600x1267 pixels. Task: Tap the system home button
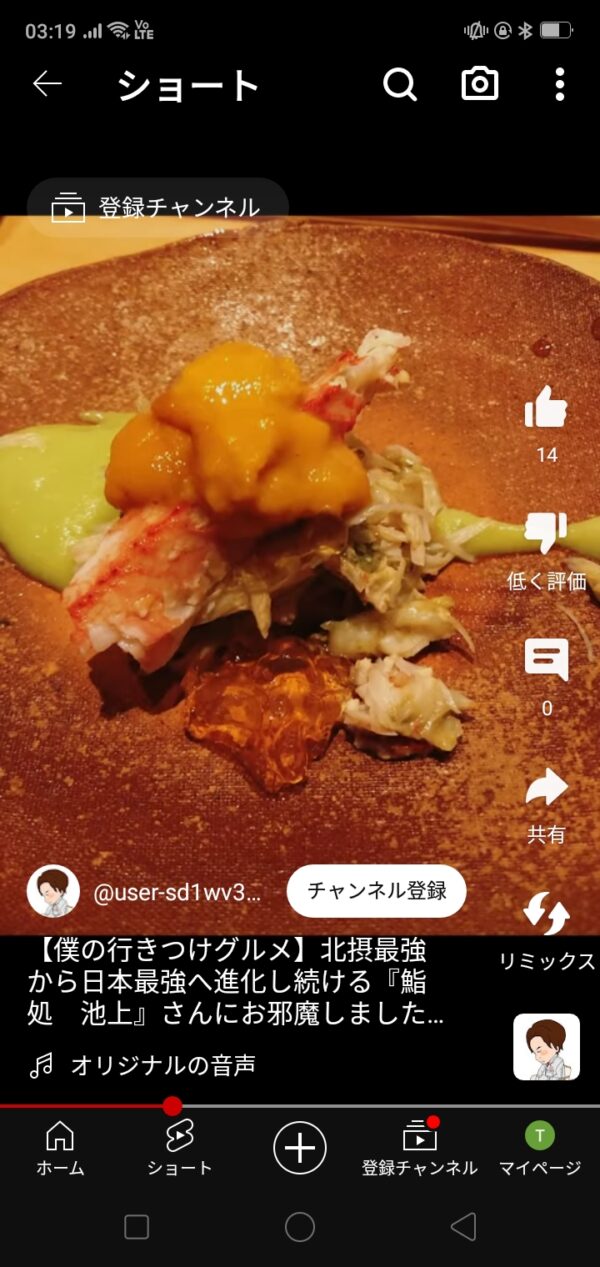coord(300,1227)
